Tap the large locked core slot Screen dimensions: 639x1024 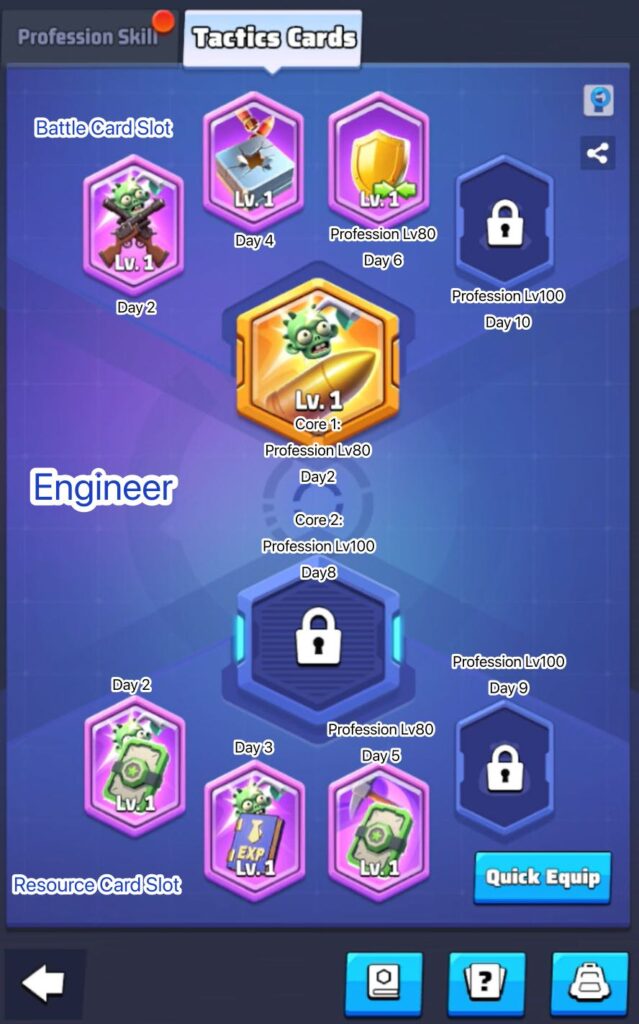pyautogui.click(x=317, y=636)
